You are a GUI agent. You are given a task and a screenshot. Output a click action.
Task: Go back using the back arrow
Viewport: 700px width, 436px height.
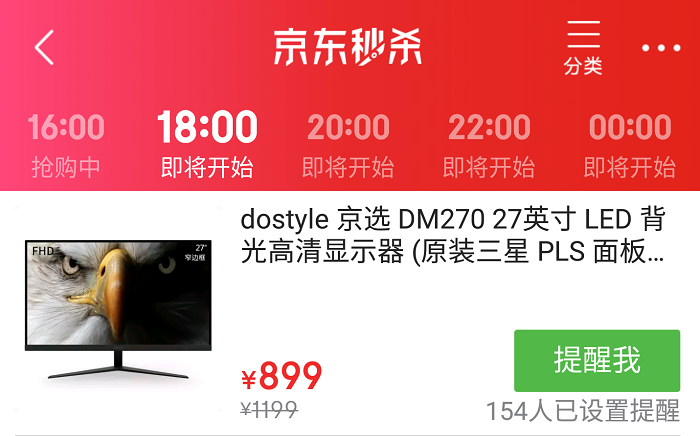pyautogui.click(x=44, y=47)
